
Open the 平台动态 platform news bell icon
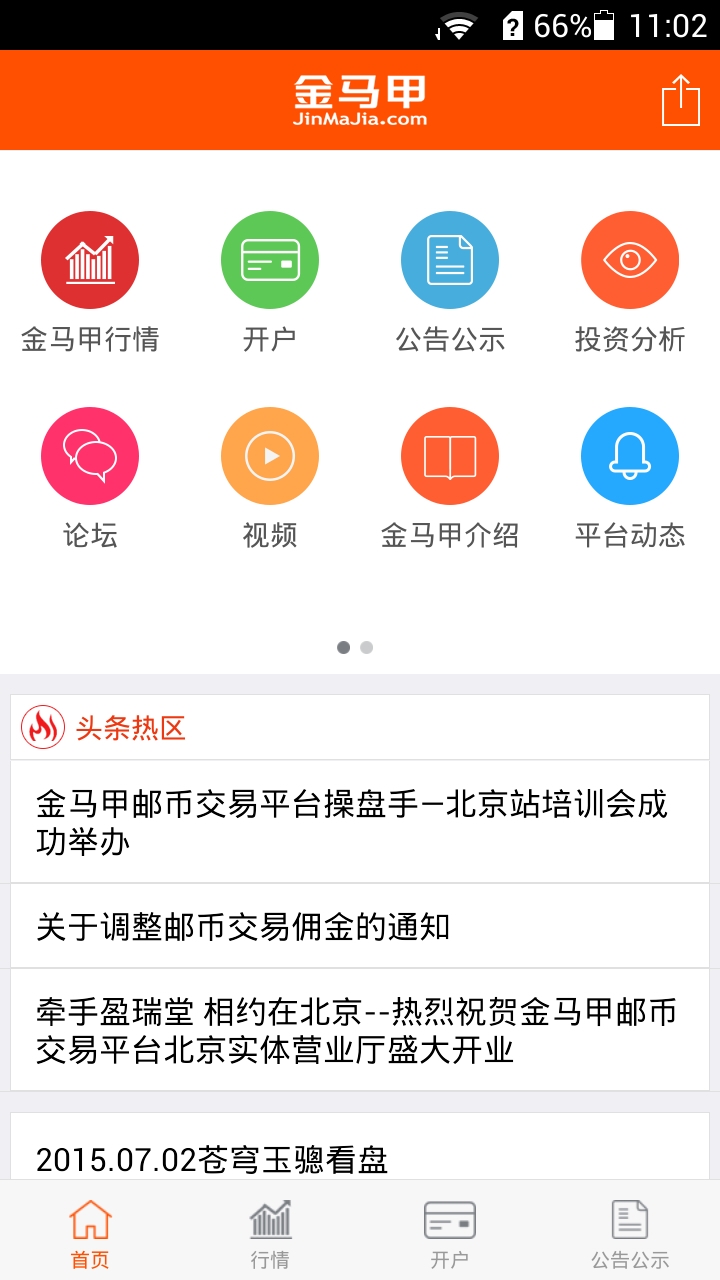(630, 454)
